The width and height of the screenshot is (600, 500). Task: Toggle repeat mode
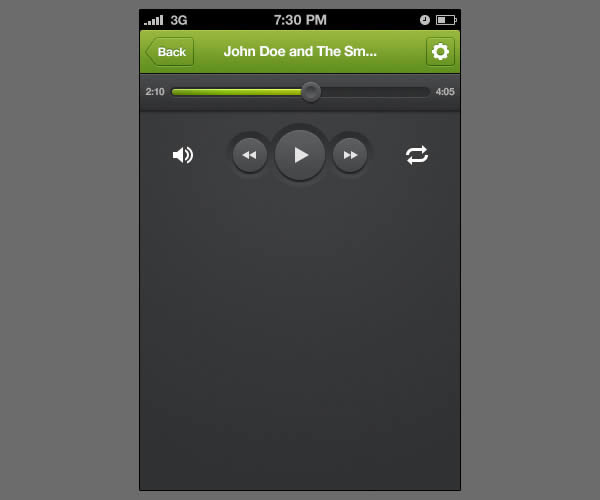click(417, 155)
